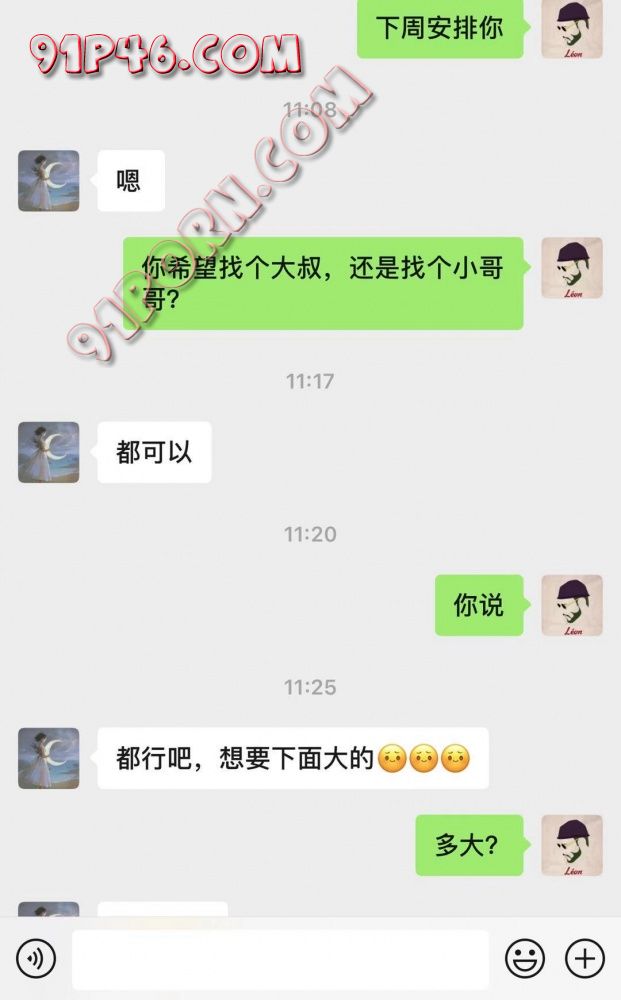Viewport: 621px width, 1000px height.
Task: Focus the message text field
Action: click(280, 960)
